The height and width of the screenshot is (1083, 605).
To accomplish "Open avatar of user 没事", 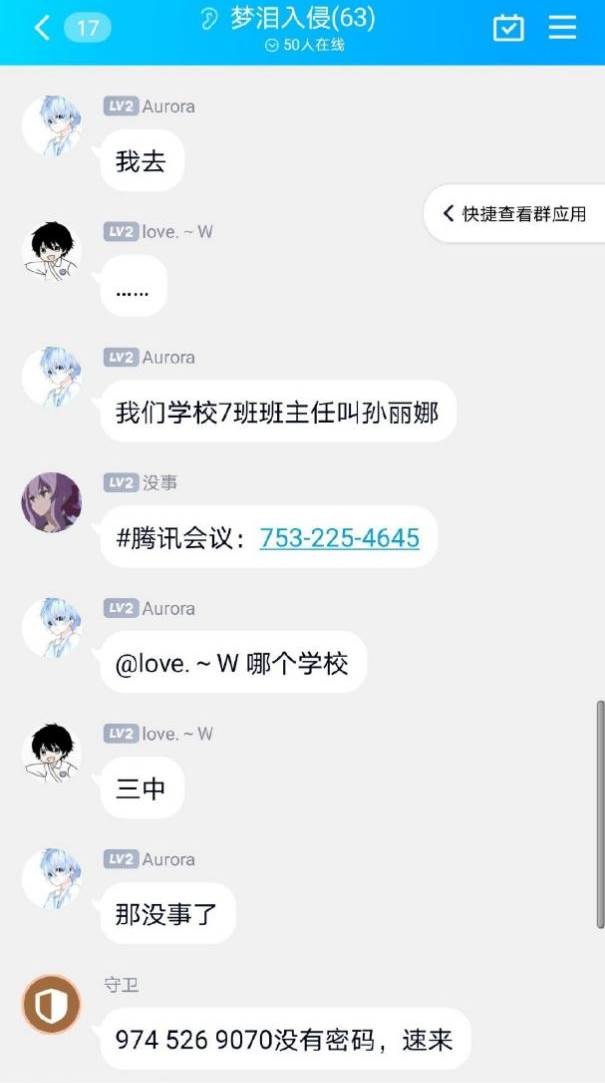I will (51, 502).
